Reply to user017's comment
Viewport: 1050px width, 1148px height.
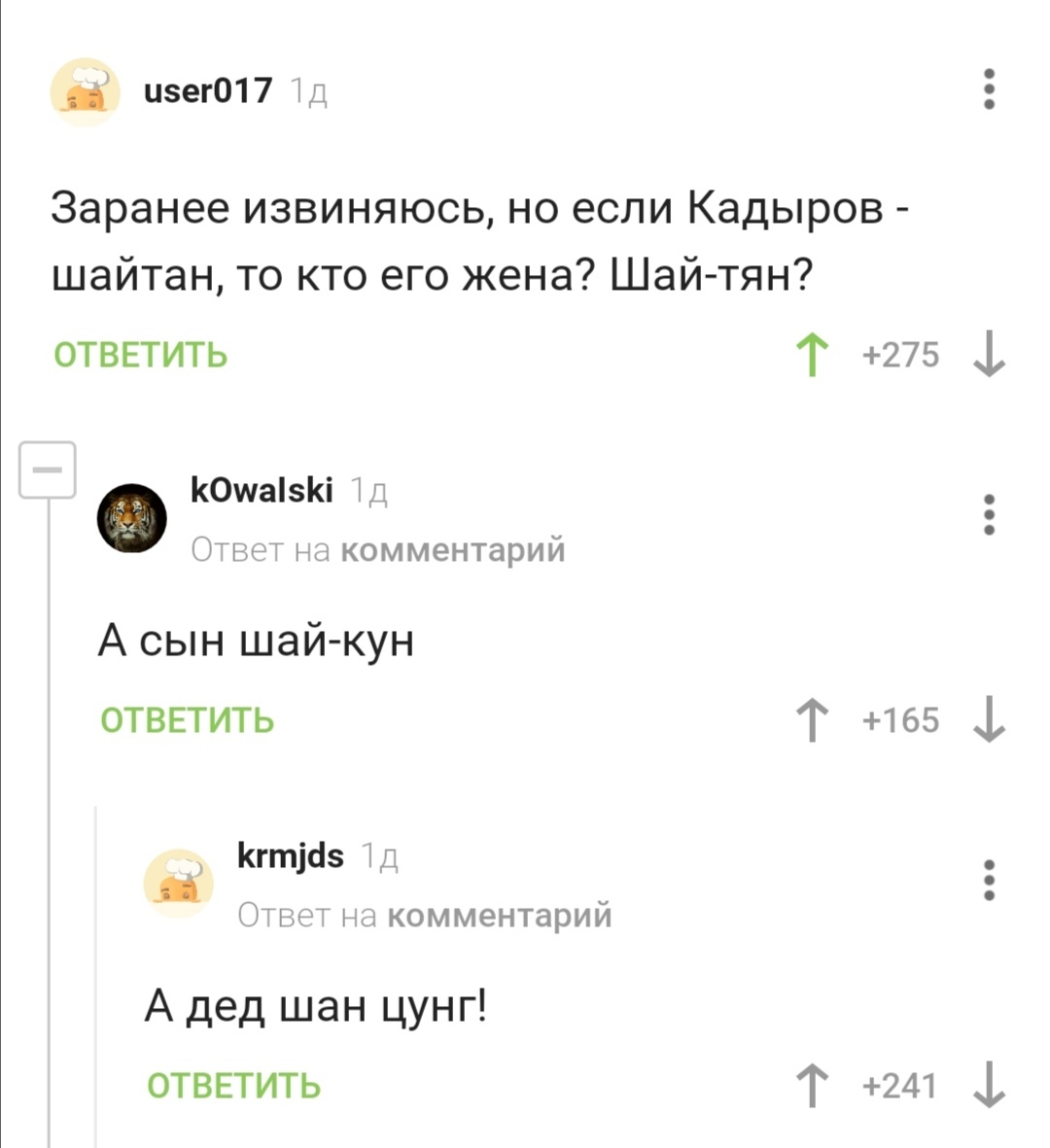click(x=140, y=355)
